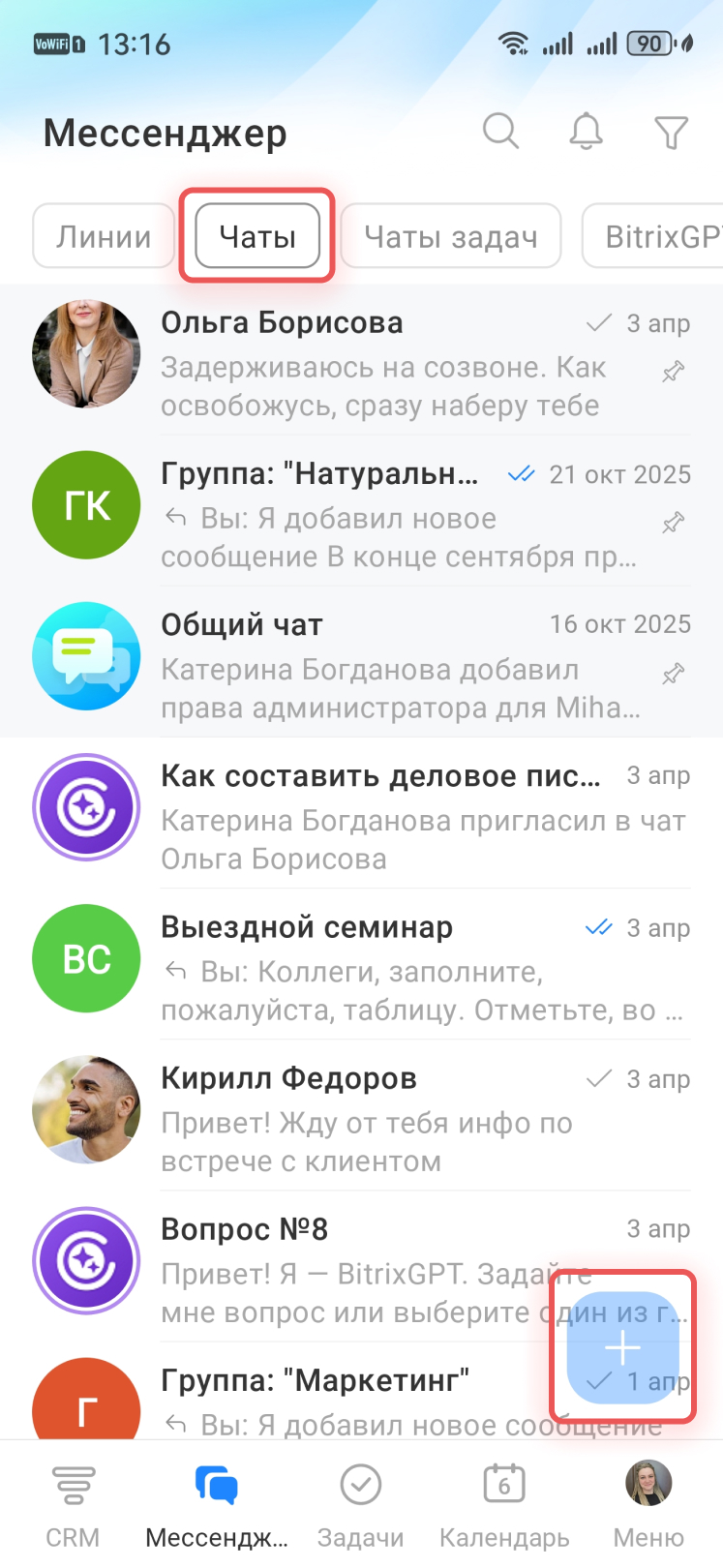Screen dimensions: 723x1568
Task: Switch to the Задачи section
Action: point(361,1505)
